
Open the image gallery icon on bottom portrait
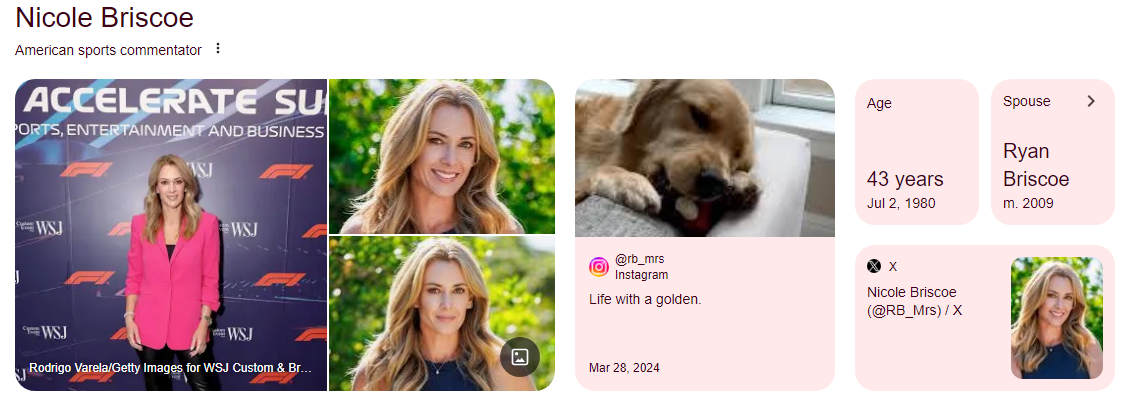(520, 357)
